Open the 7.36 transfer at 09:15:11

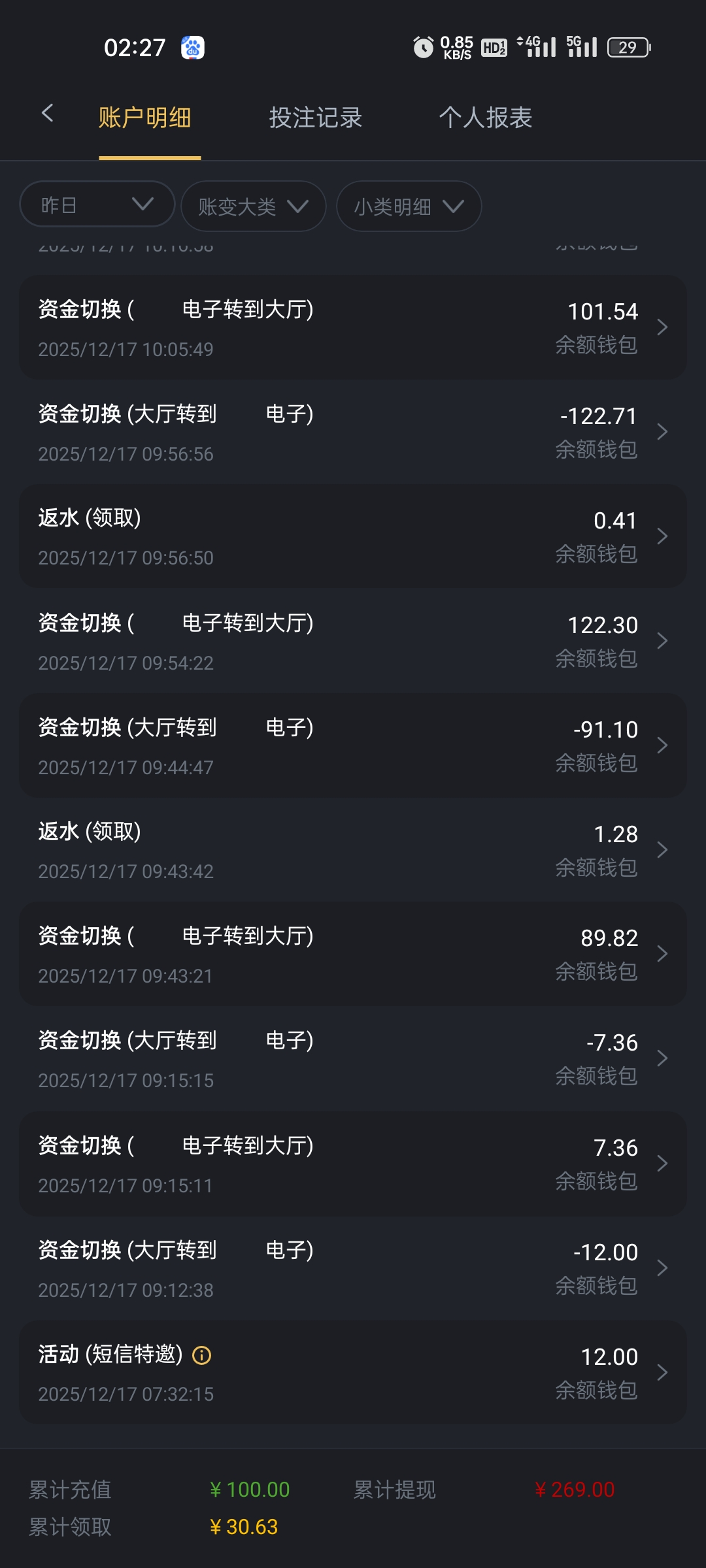pos(353,1164)
